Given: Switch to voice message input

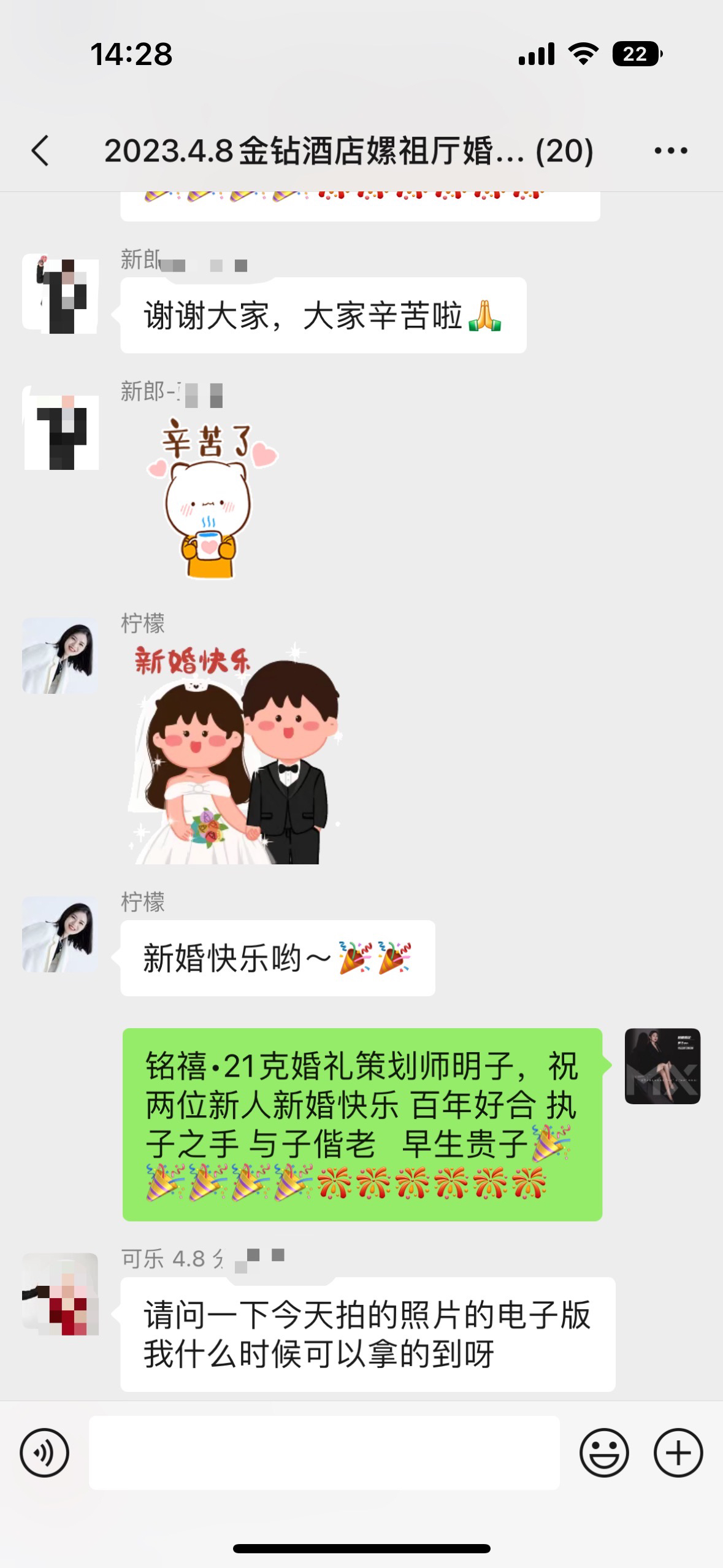Looking at the screenshot, I should pos(45,1453).
